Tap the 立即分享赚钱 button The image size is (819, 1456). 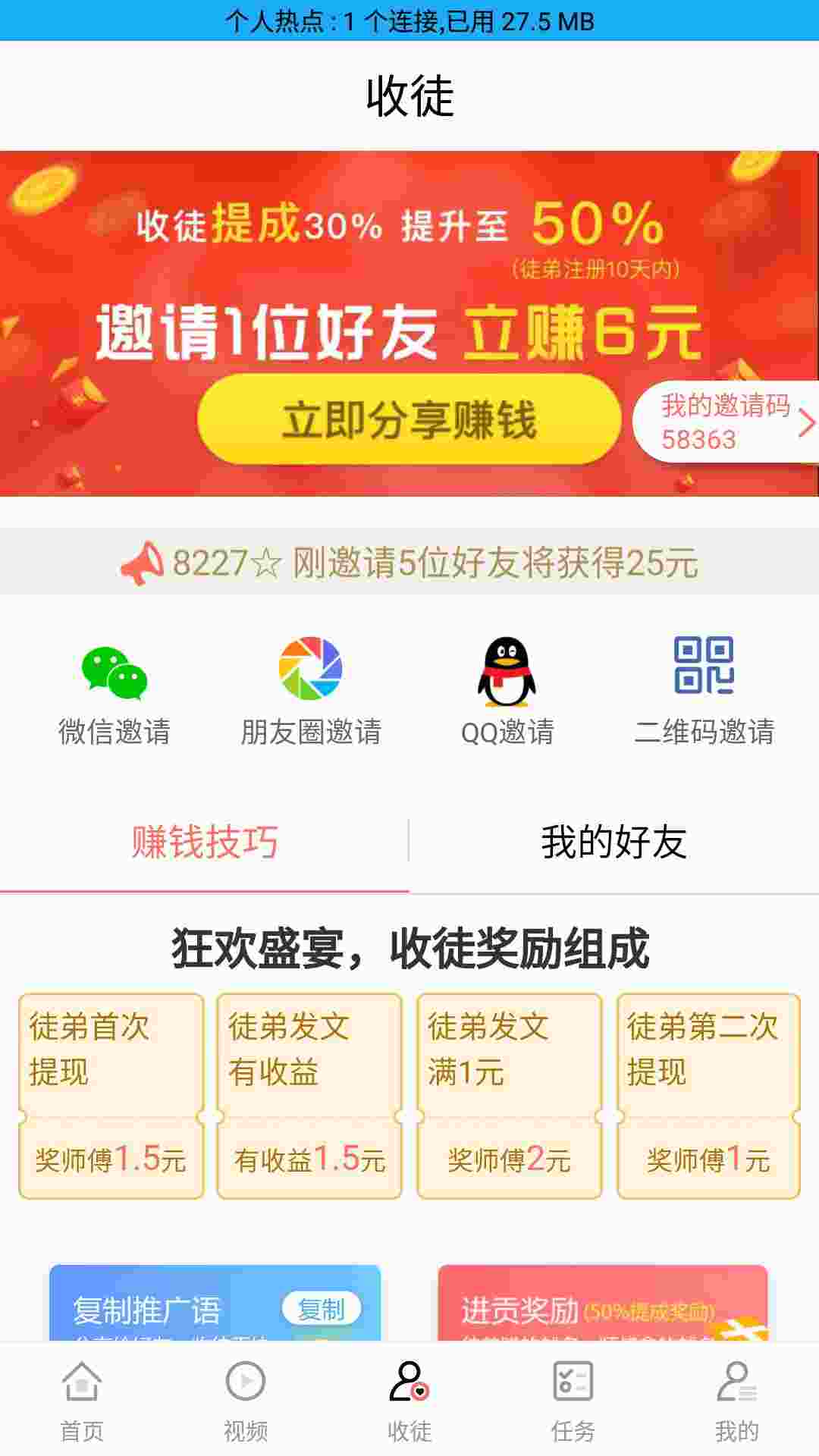click(409, 419)
